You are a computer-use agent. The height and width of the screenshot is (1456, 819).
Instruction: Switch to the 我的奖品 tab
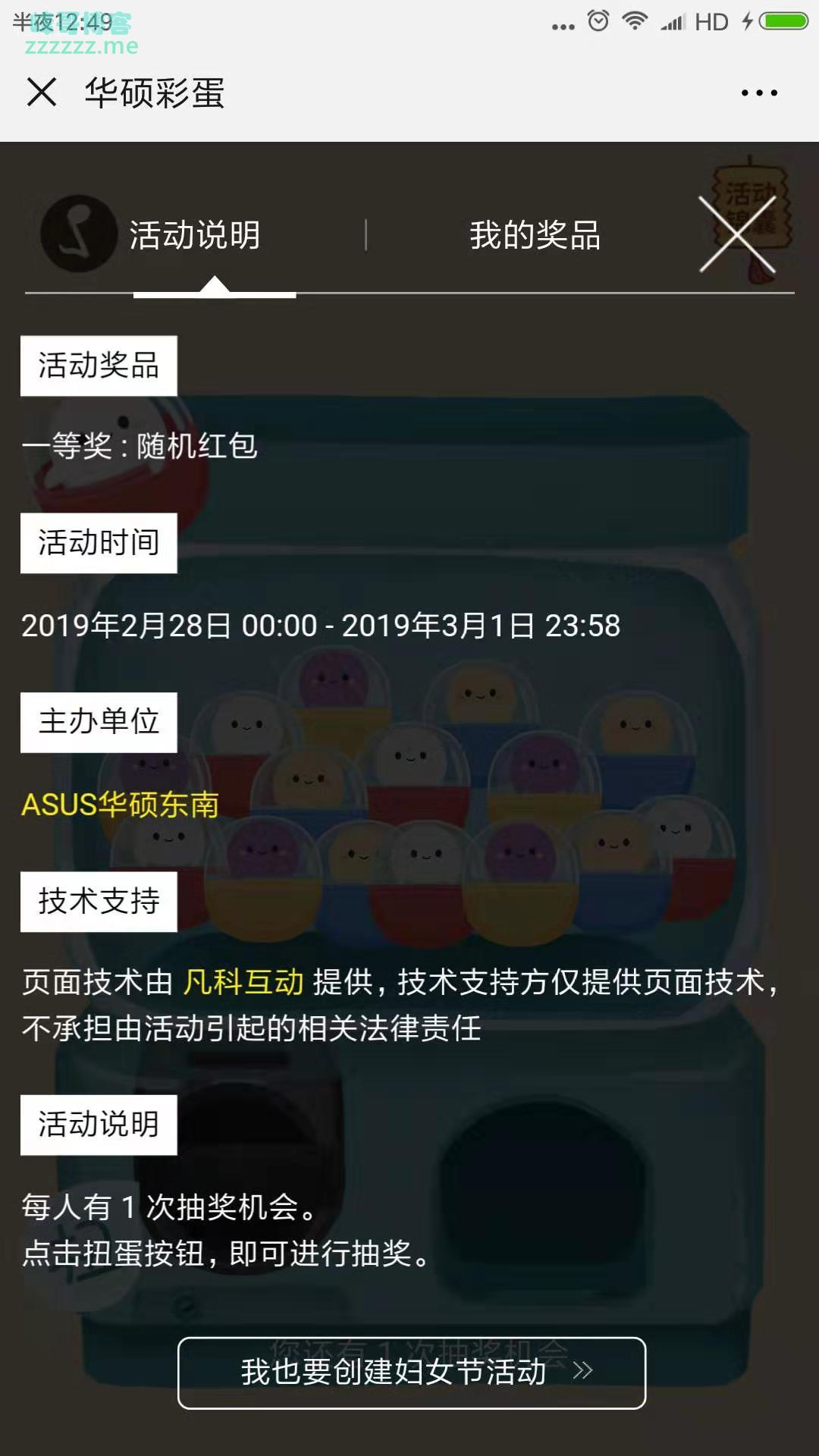[x=535, y=235]
